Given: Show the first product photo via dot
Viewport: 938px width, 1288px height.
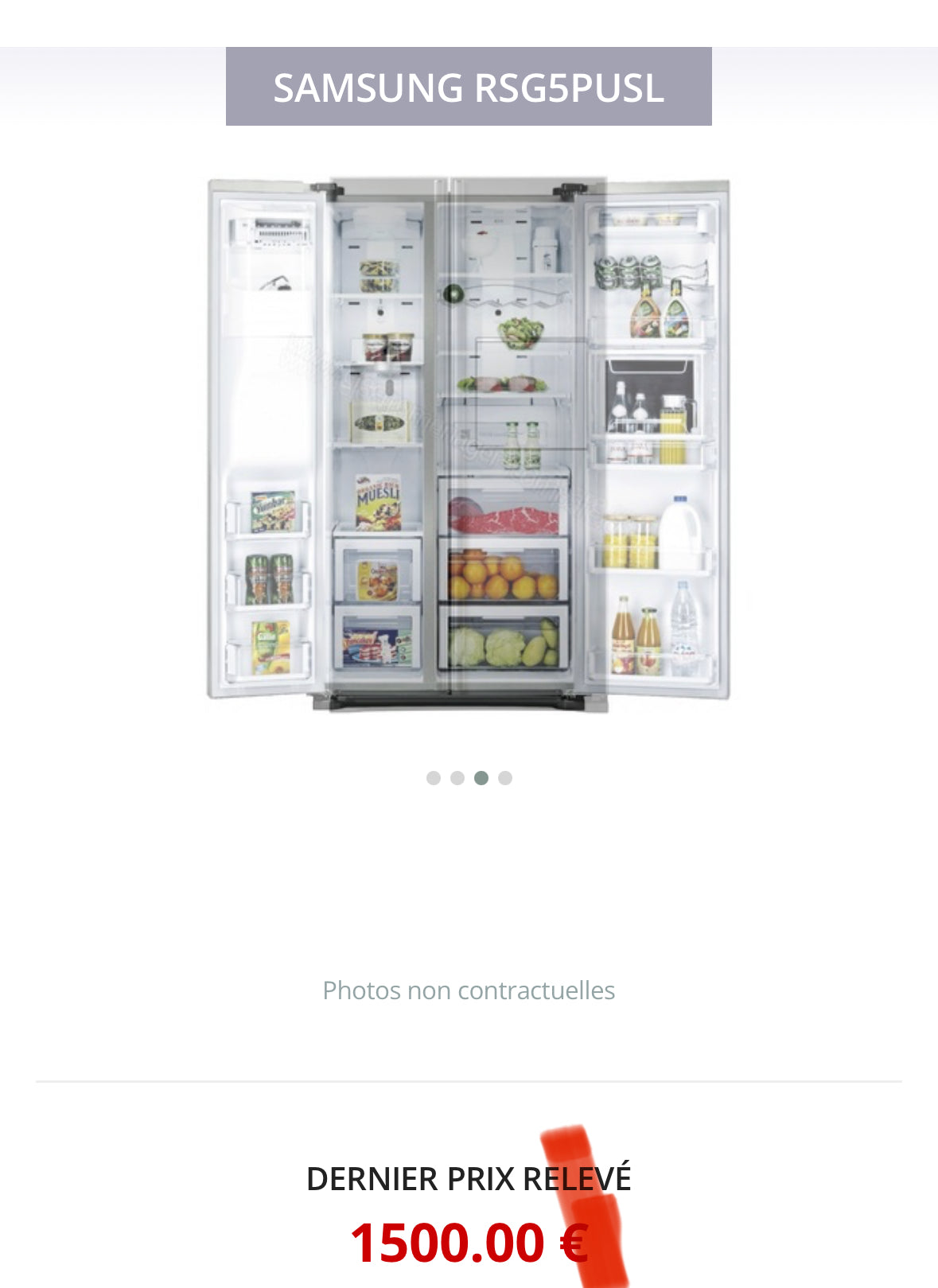Looking at the screenshot, I should coord(434,778).
